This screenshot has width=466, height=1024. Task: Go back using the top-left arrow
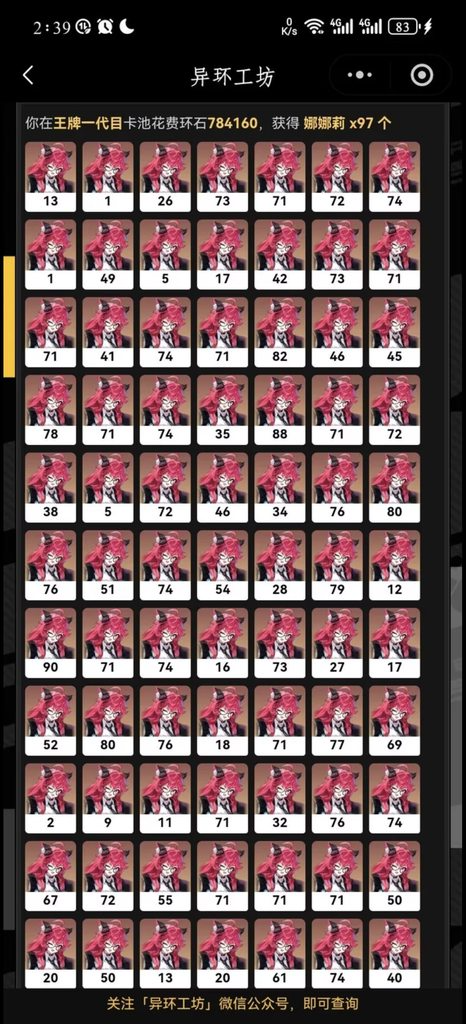click(x=27, y=75)
